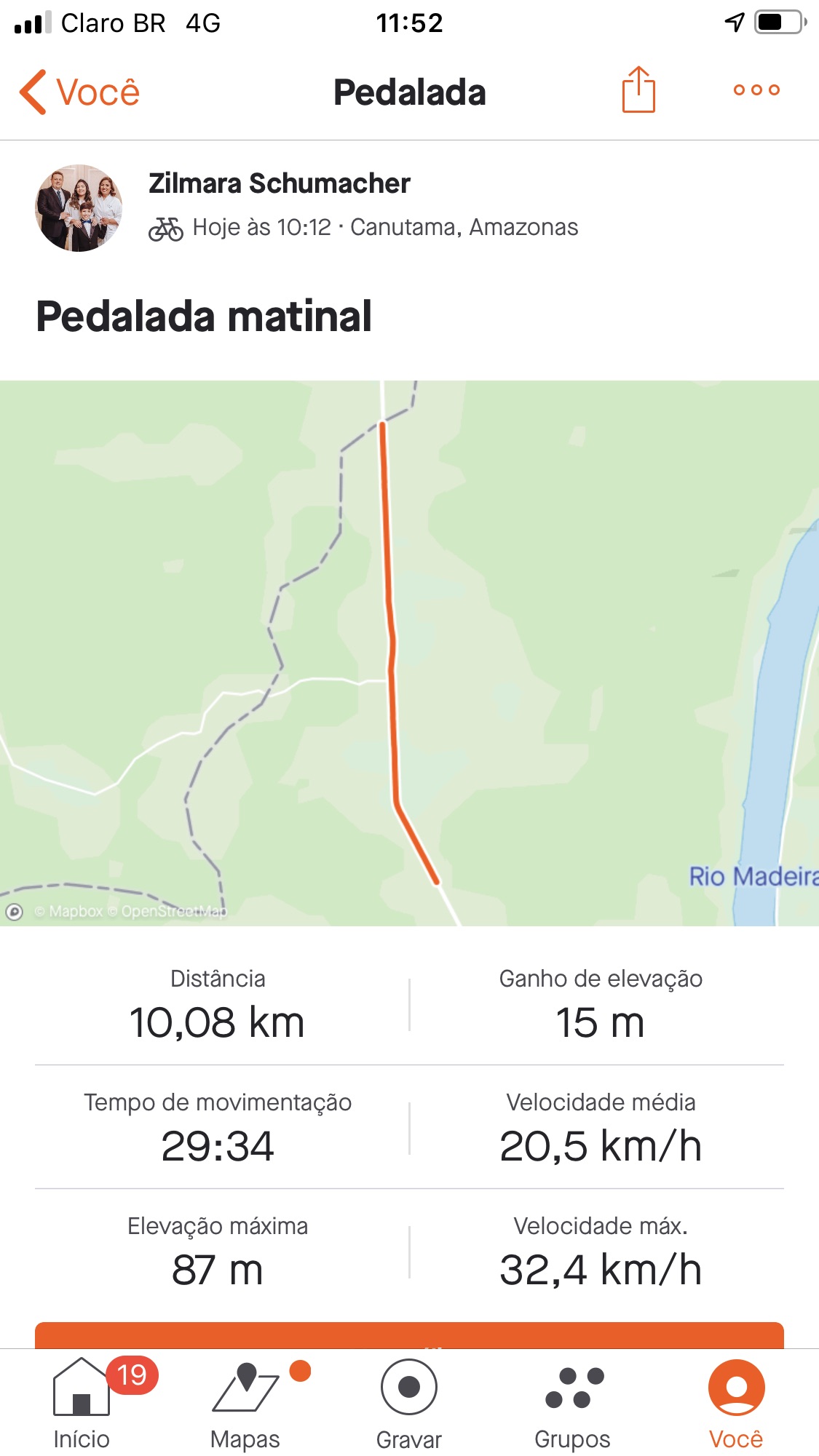Open the route map
Viewport: 819px width, 1456px height.
pyautogui.click(x=409, y=653)
